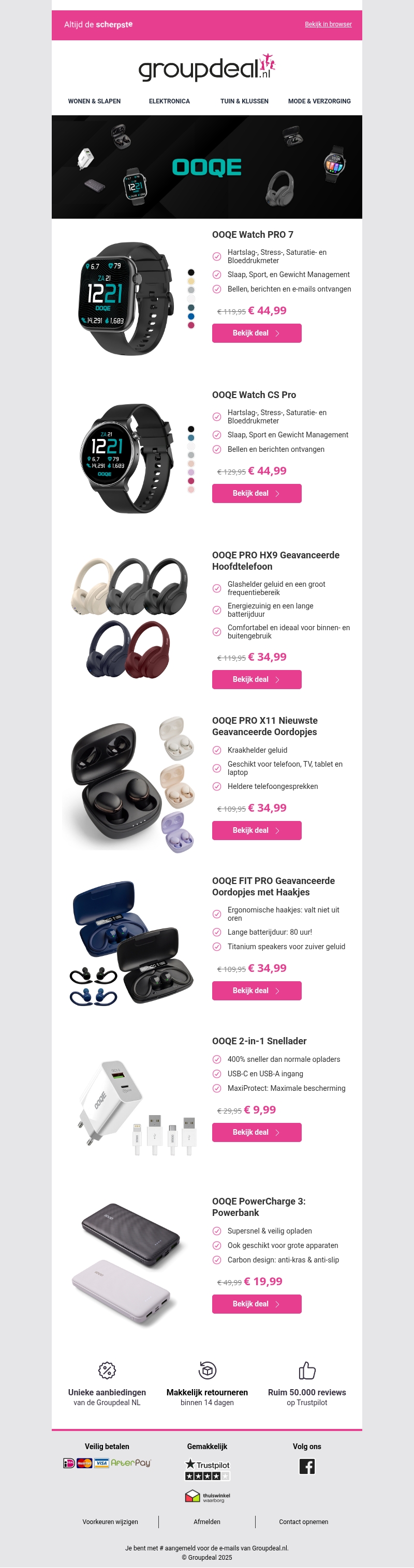Tap the OOQE brand banner

coord(206,167)
